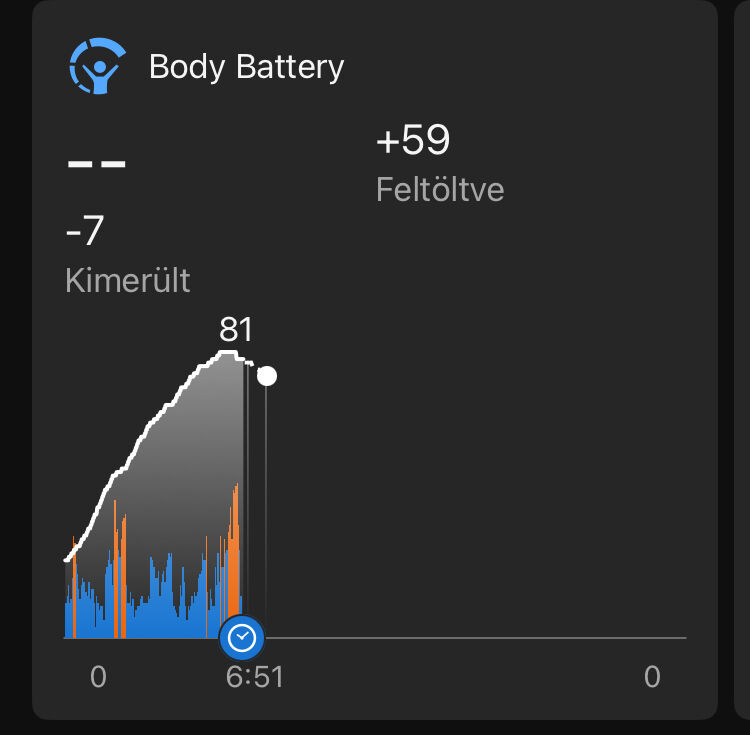Open the Body Battery card

pyautogui.click(x=246, y=68)
